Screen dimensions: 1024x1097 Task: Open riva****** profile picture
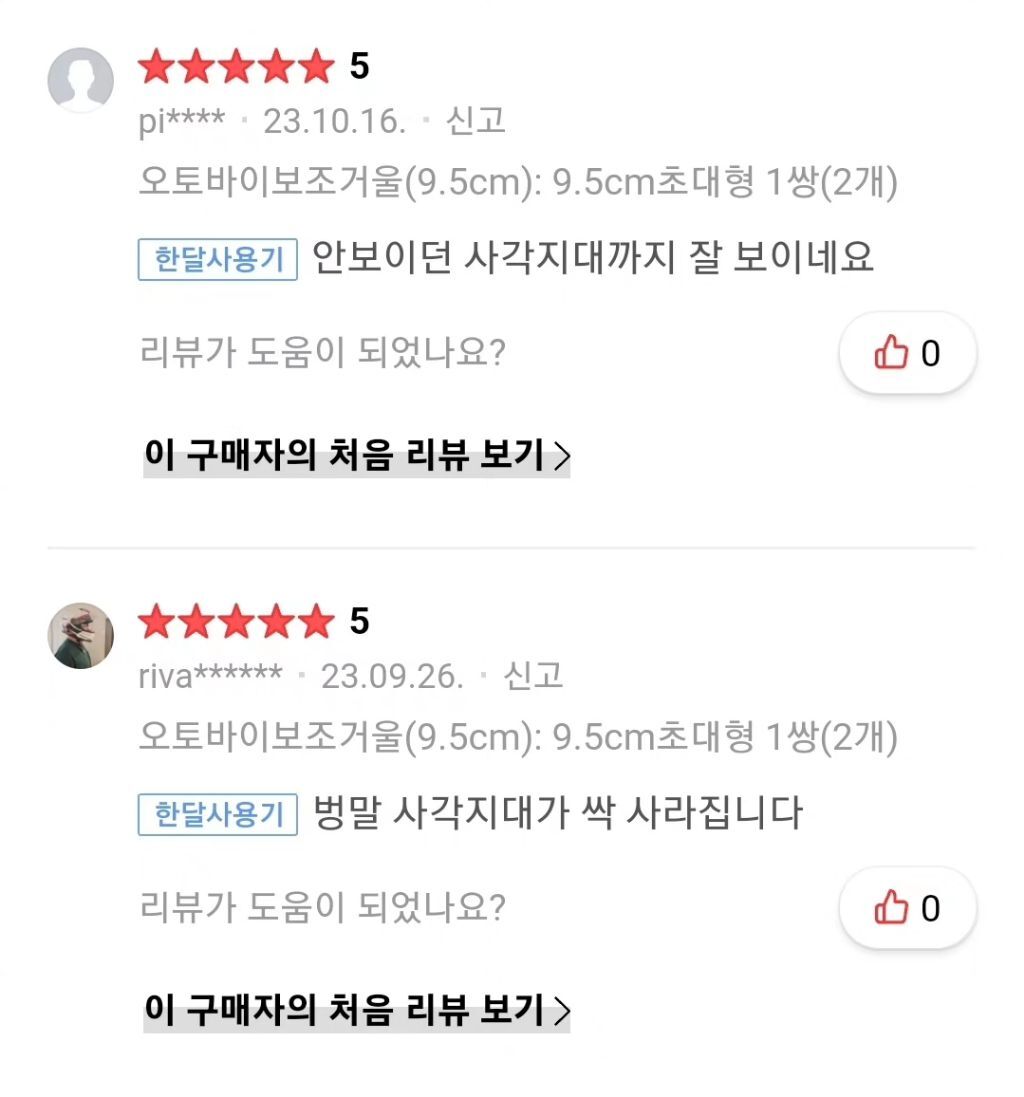click(x=81, y=635)
